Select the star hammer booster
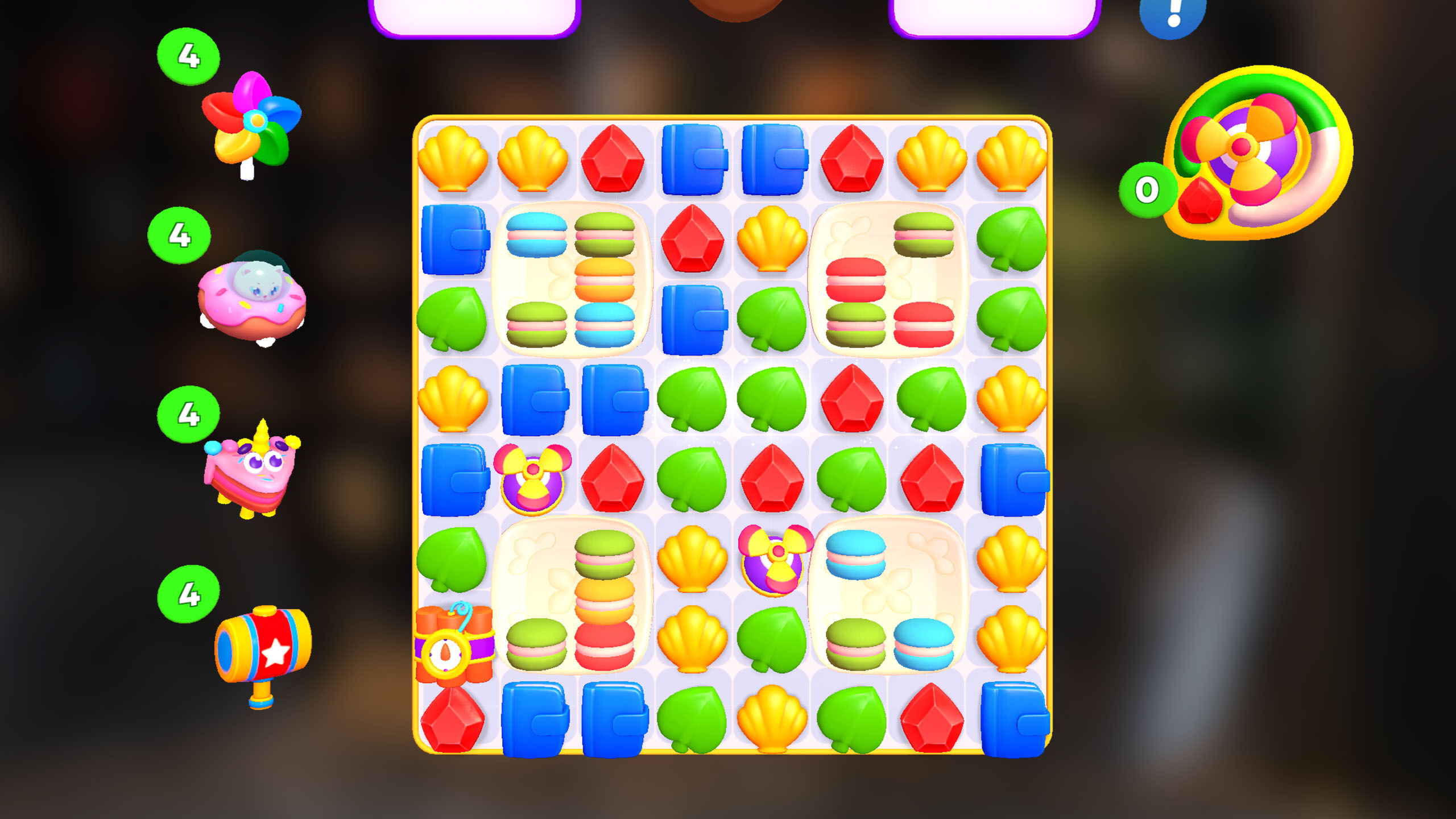Viewport: 1456px width, 819px height. (x=263, y=650)
